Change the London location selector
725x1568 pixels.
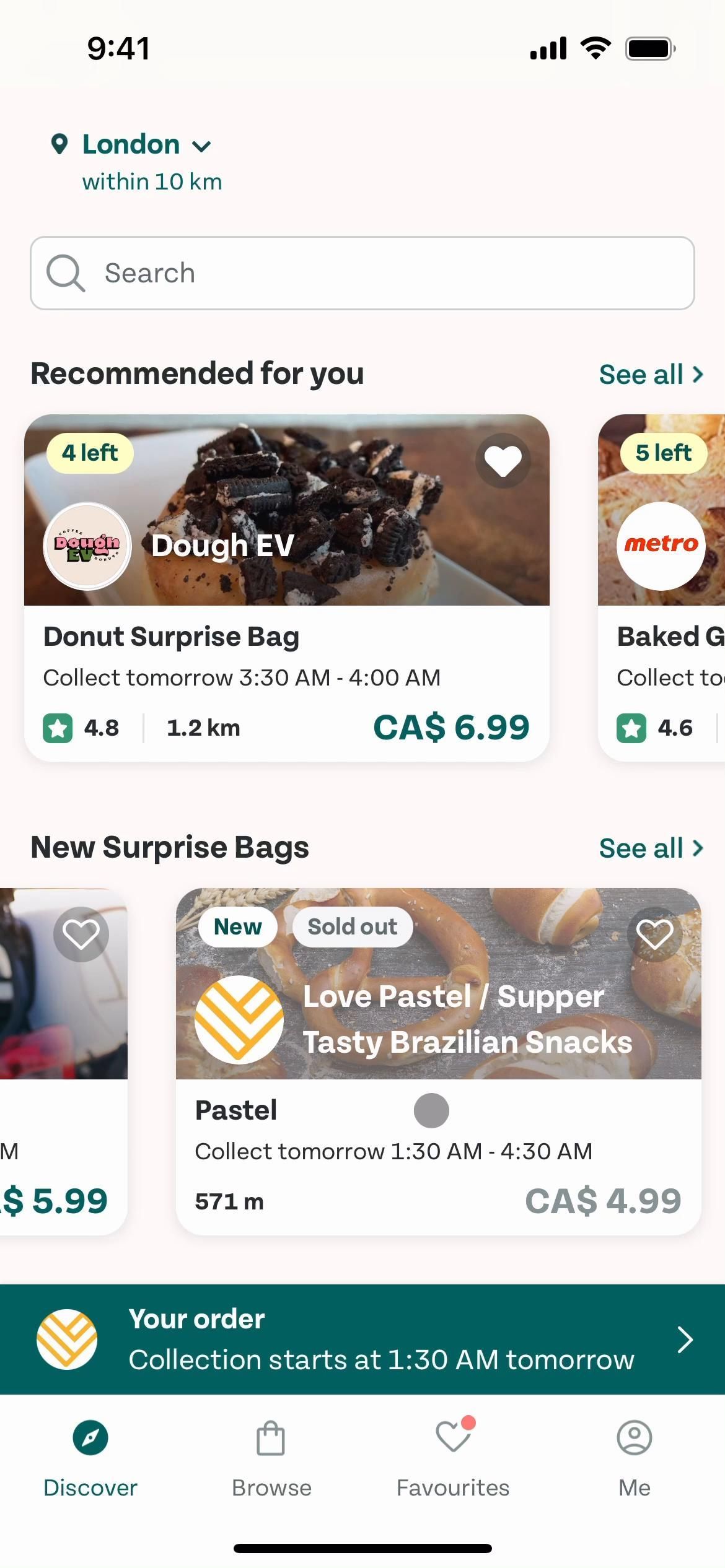pyautogui.click(x=131, y=146)
